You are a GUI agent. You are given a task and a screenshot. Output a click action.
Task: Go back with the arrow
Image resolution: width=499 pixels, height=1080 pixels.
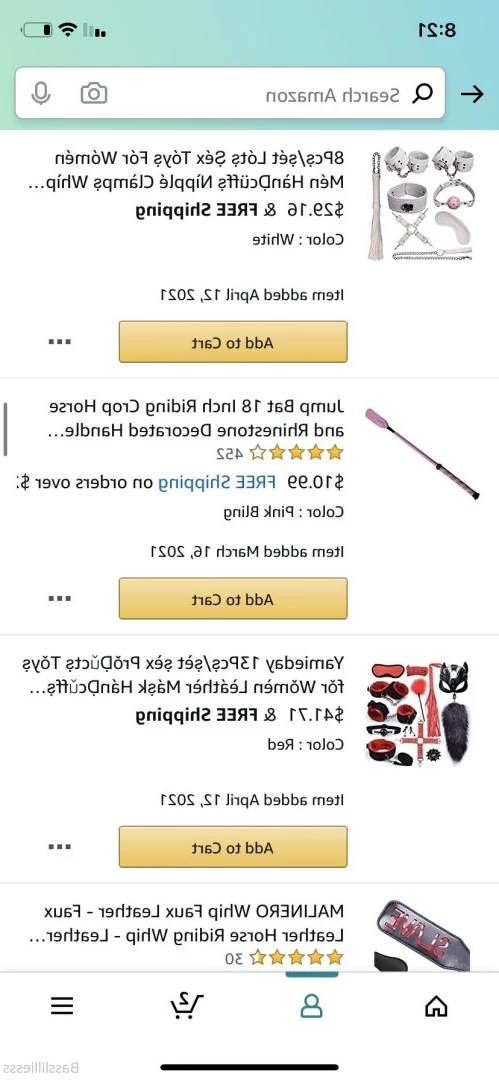(472, 94)
